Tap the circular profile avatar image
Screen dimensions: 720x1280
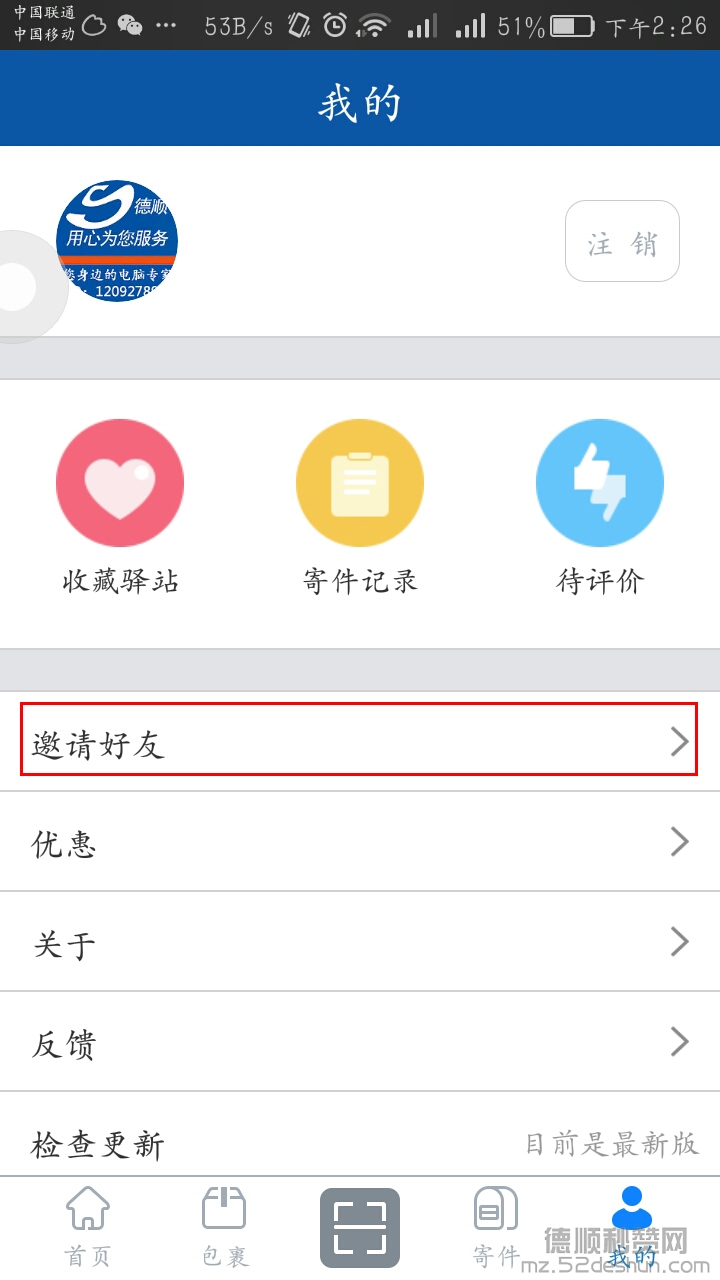click(117, 241)
